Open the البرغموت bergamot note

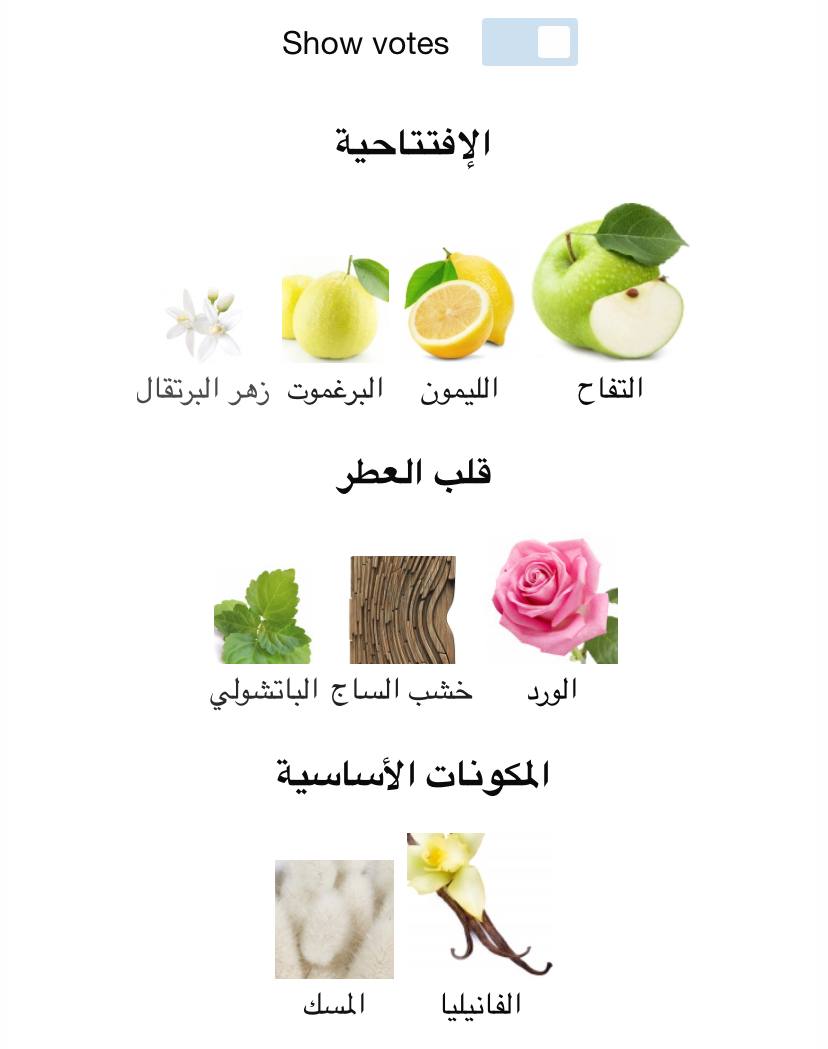click(335, 310)
